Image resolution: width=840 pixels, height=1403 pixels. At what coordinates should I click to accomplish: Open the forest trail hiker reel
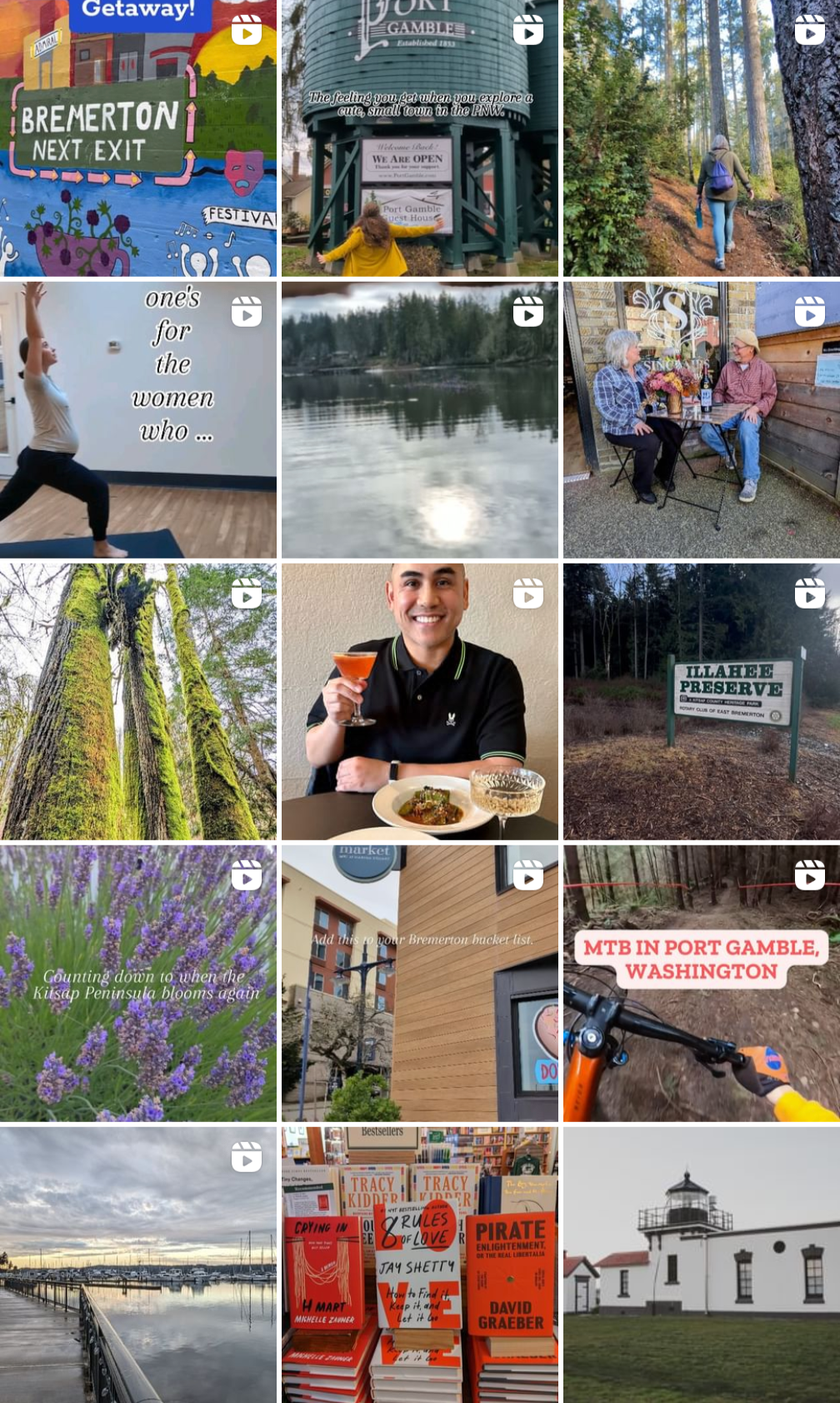point(701,138)
